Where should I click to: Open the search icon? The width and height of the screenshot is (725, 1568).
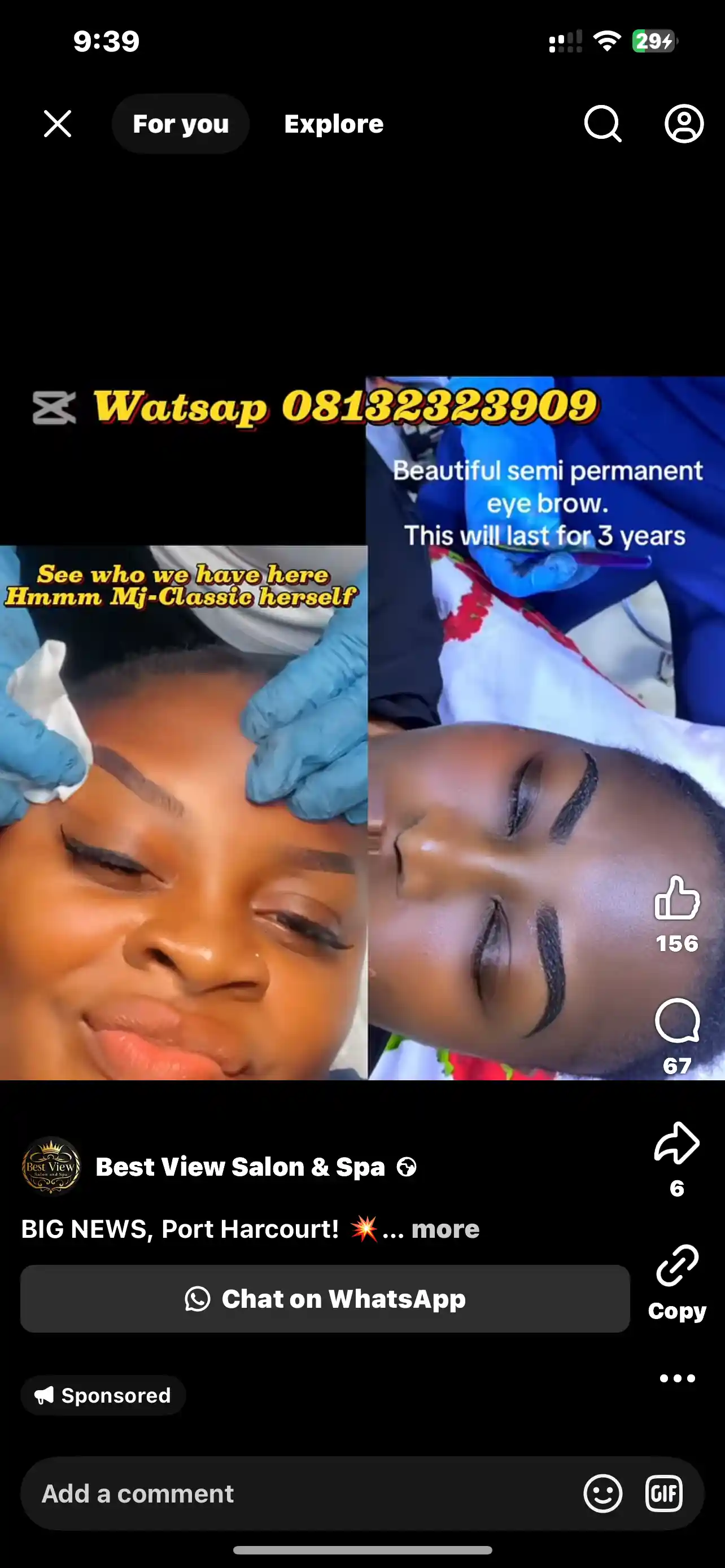602,124
